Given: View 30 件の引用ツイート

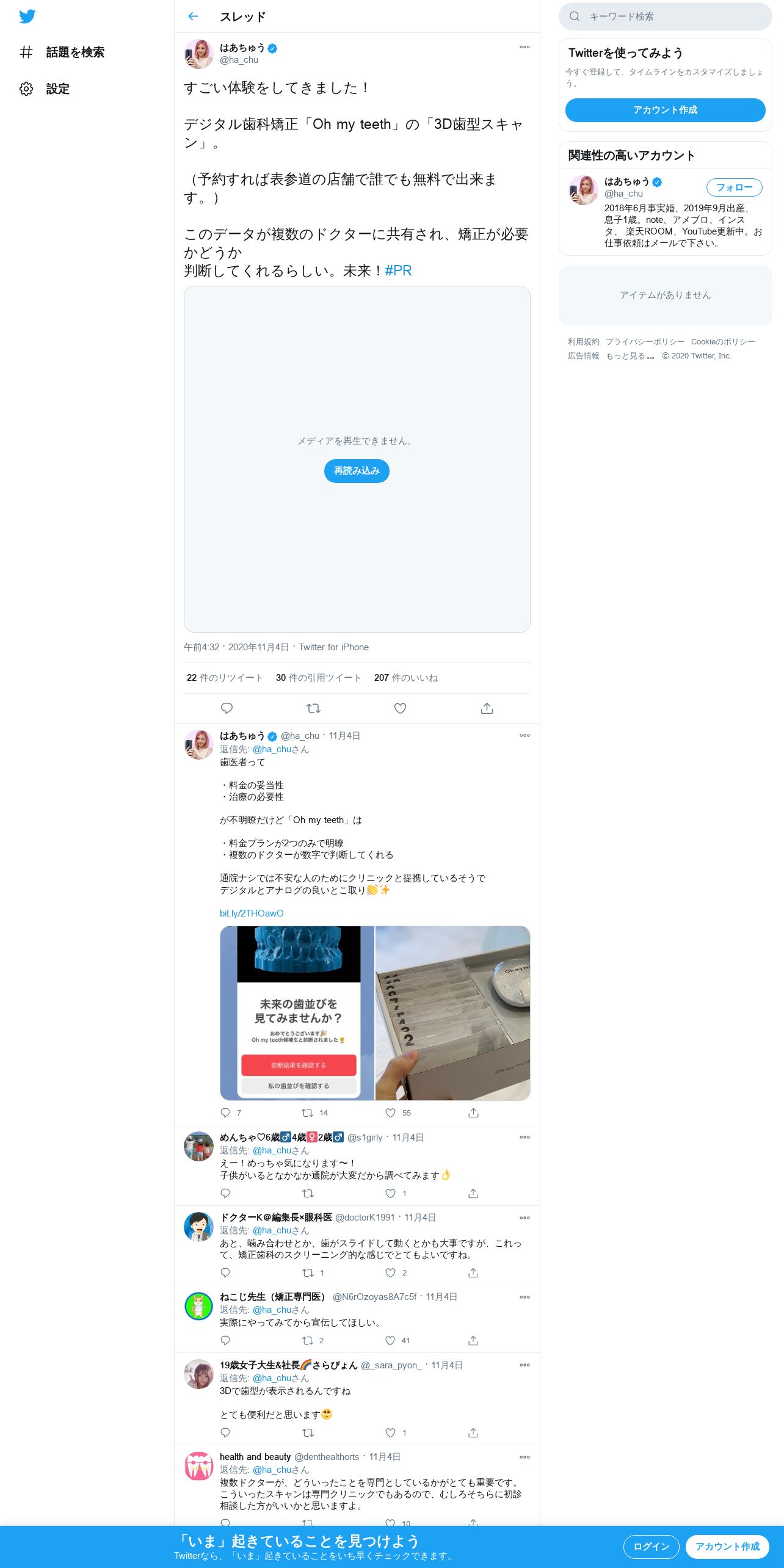Looking at the screenshot, I should tap(318, 678).
